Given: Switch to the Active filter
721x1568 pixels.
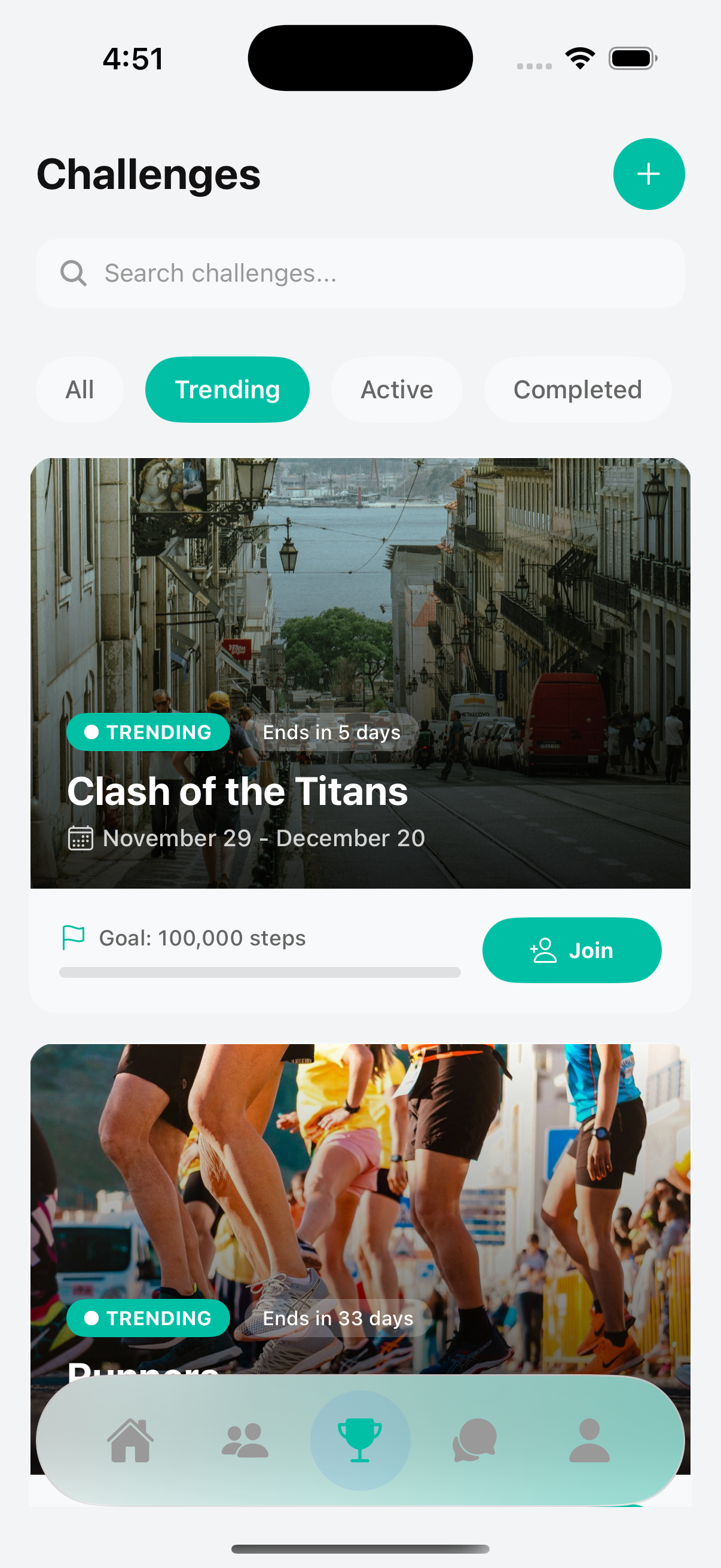Looking at the screenshot, I should (397, 389).
